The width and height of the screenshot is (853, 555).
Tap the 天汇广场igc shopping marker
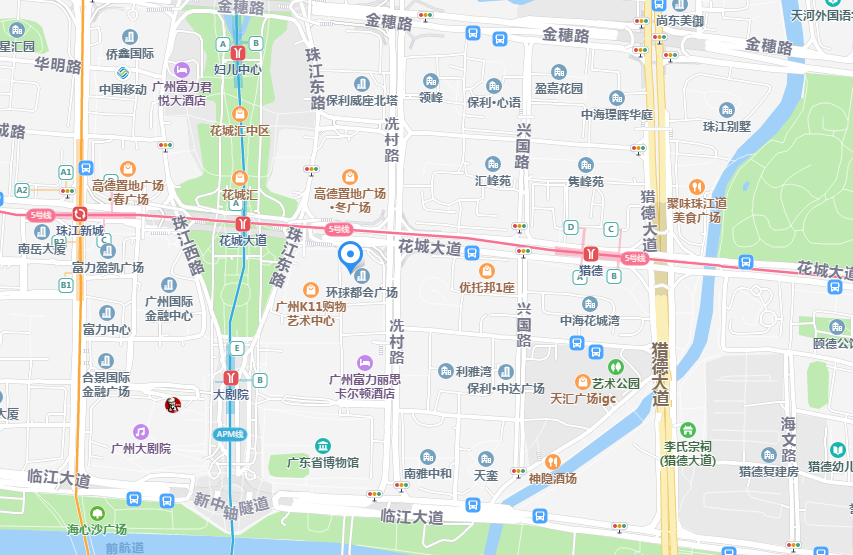581,382
